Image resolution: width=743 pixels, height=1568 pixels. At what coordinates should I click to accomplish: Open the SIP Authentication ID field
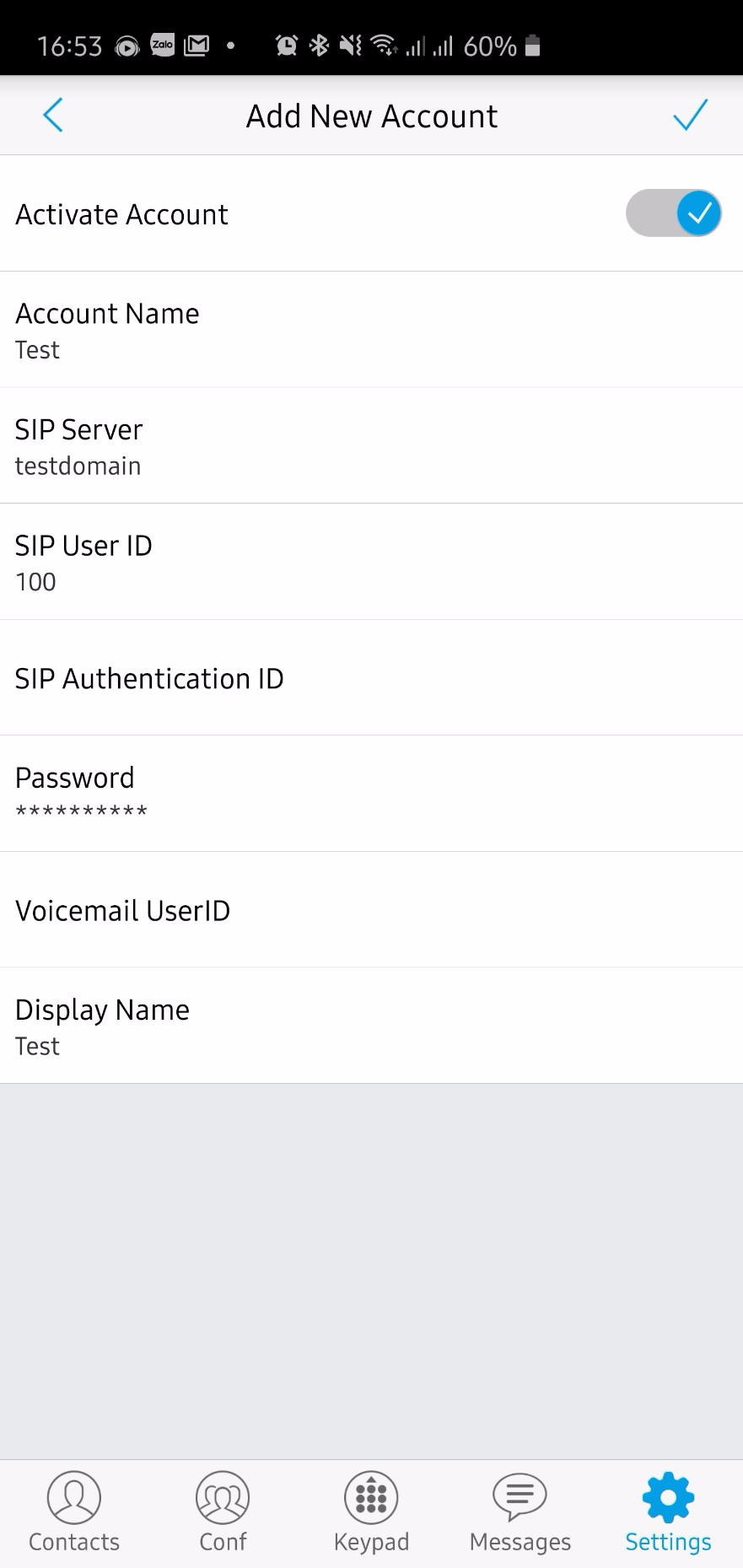pyautogui.click(x=371, y=678)
